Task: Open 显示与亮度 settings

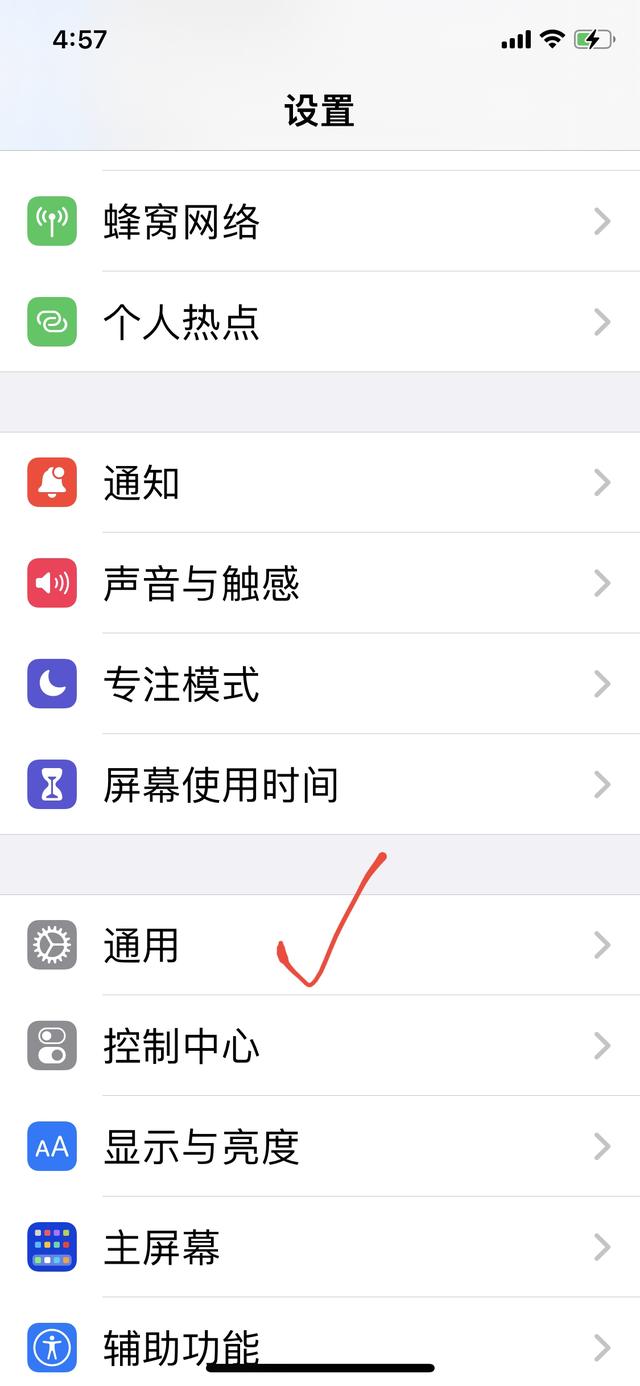Action: pyautogui.click(x=320, y=1147)
